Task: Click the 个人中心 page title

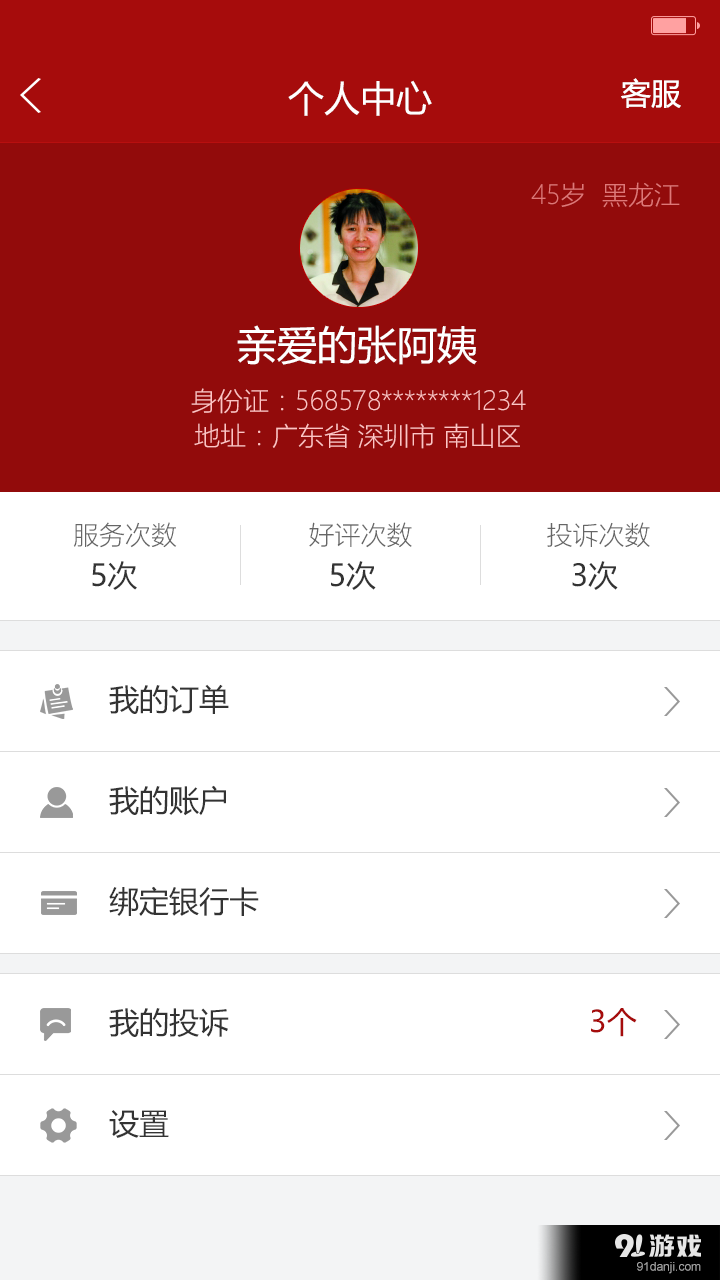Action: [x=360, y=96]
